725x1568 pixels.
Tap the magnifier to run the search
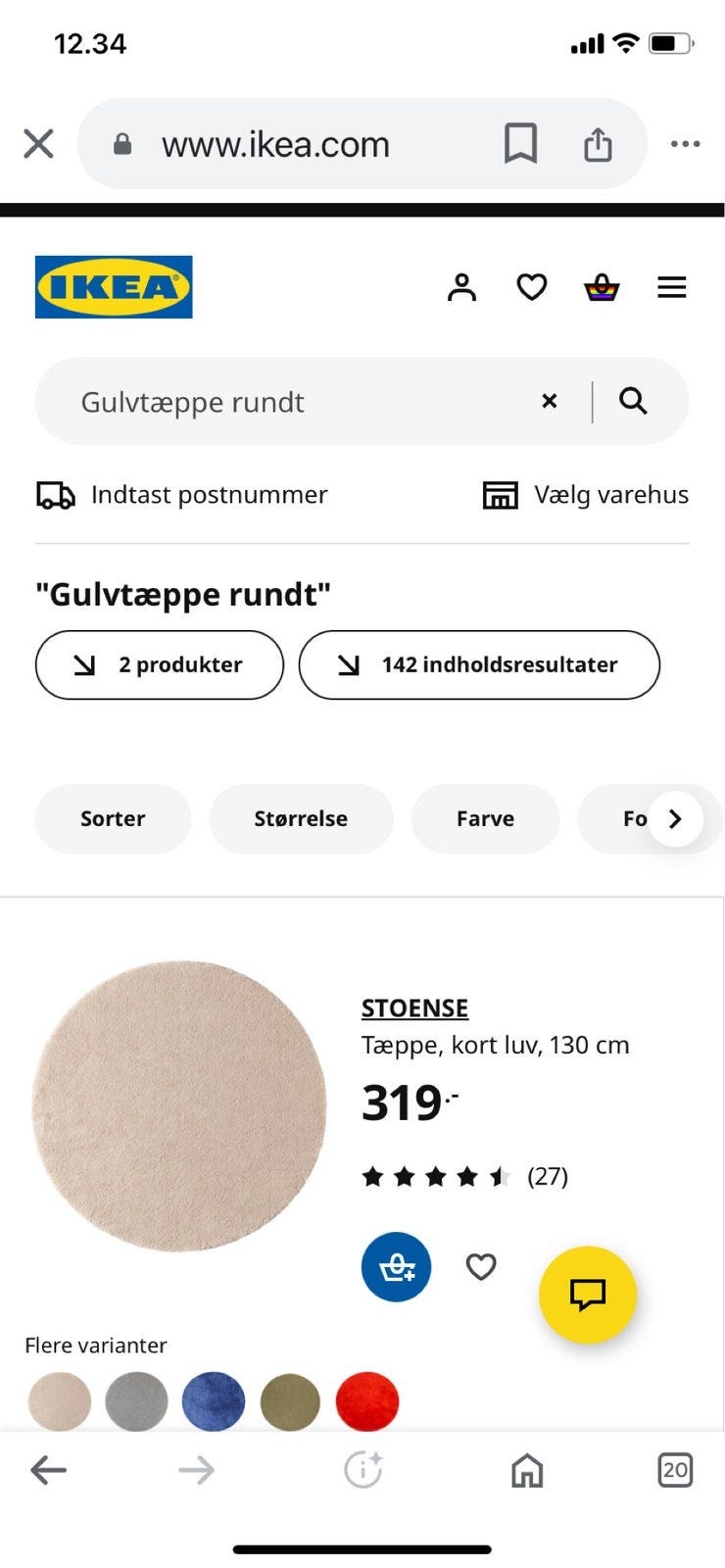(x=633, y=401)
